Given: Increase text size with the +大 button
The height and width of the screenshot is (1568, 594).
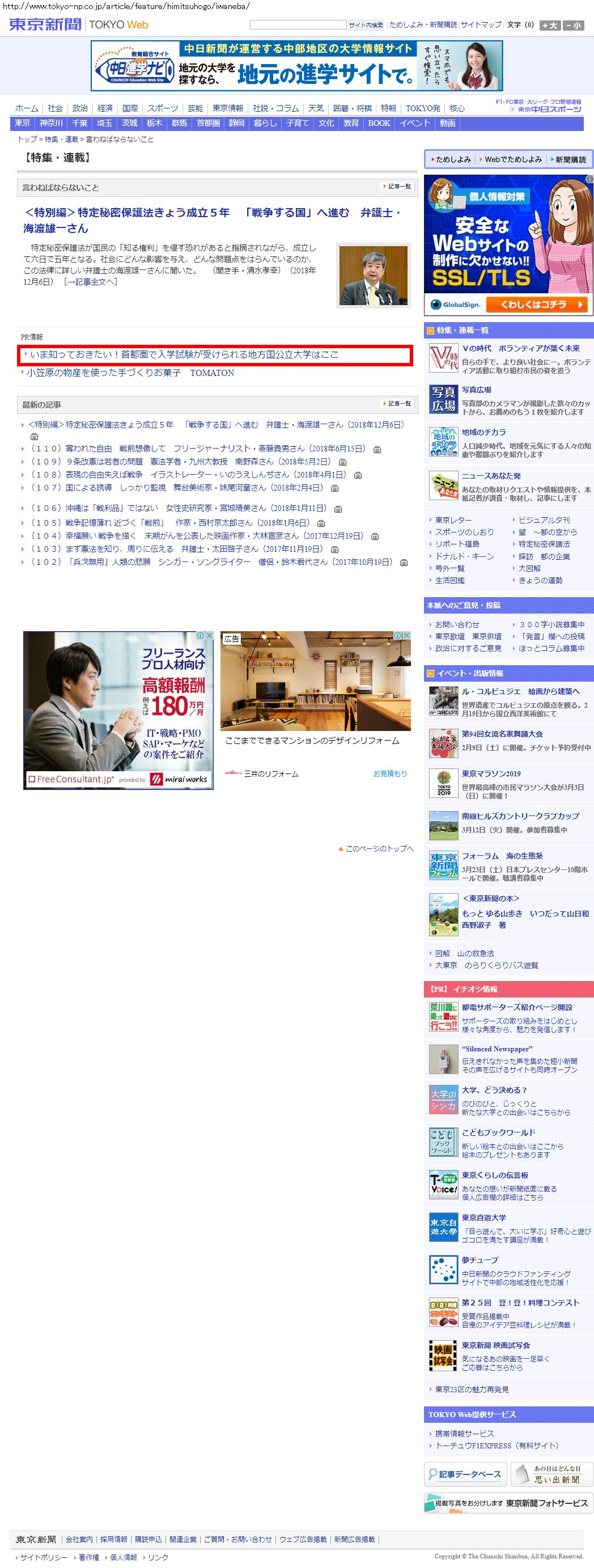Looking at the screenshot, I should pyautogui.click(x=550, y=25).
